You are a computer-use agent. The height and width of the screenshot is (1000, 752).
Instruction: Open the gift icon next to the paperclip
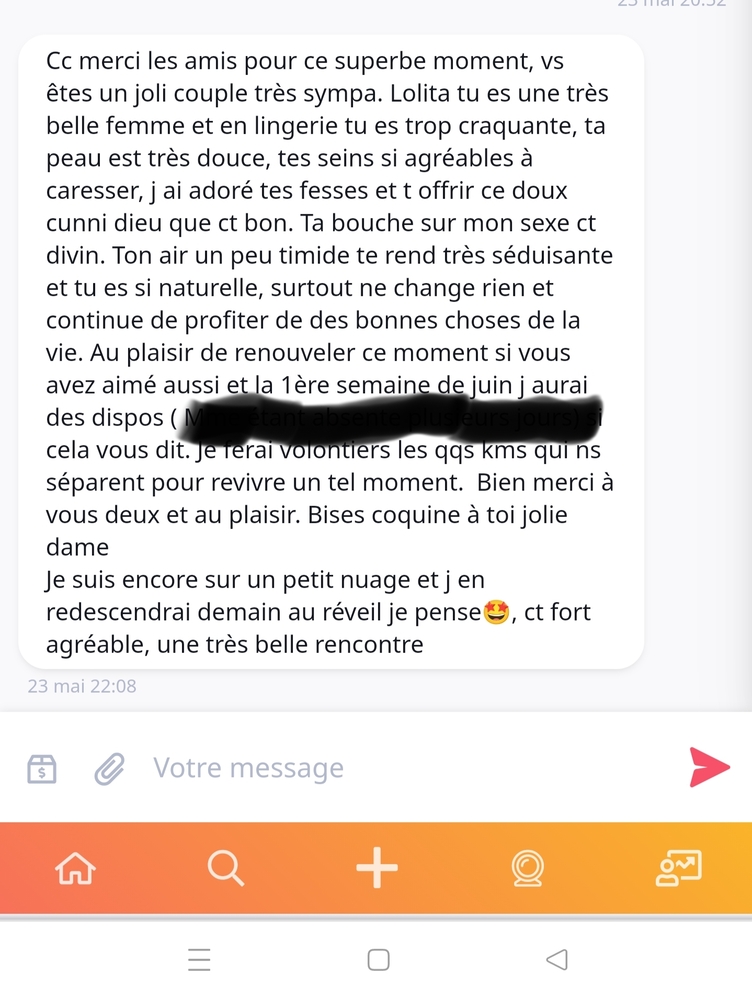(x=42, y=769)
